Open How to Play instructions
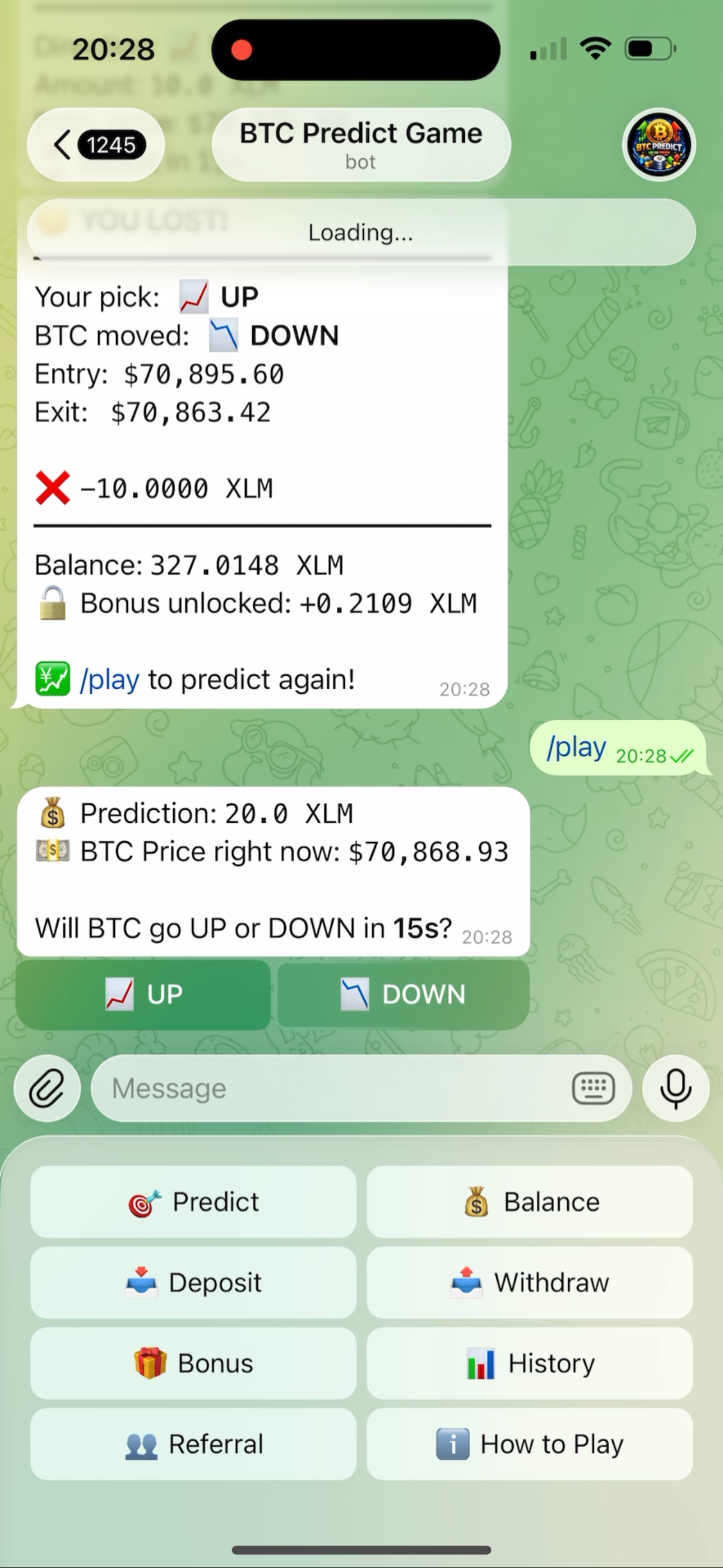723x1568 pixels. pyautogui.click(x=529, y=1444)
